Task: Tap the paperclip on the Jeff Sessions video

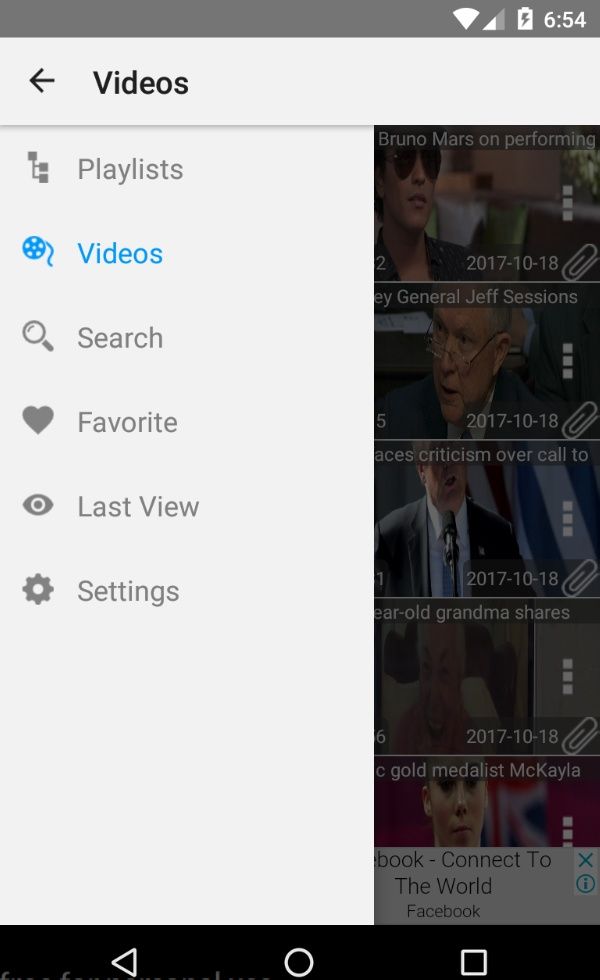Action: pyautogui.click(x=579, y=421)
